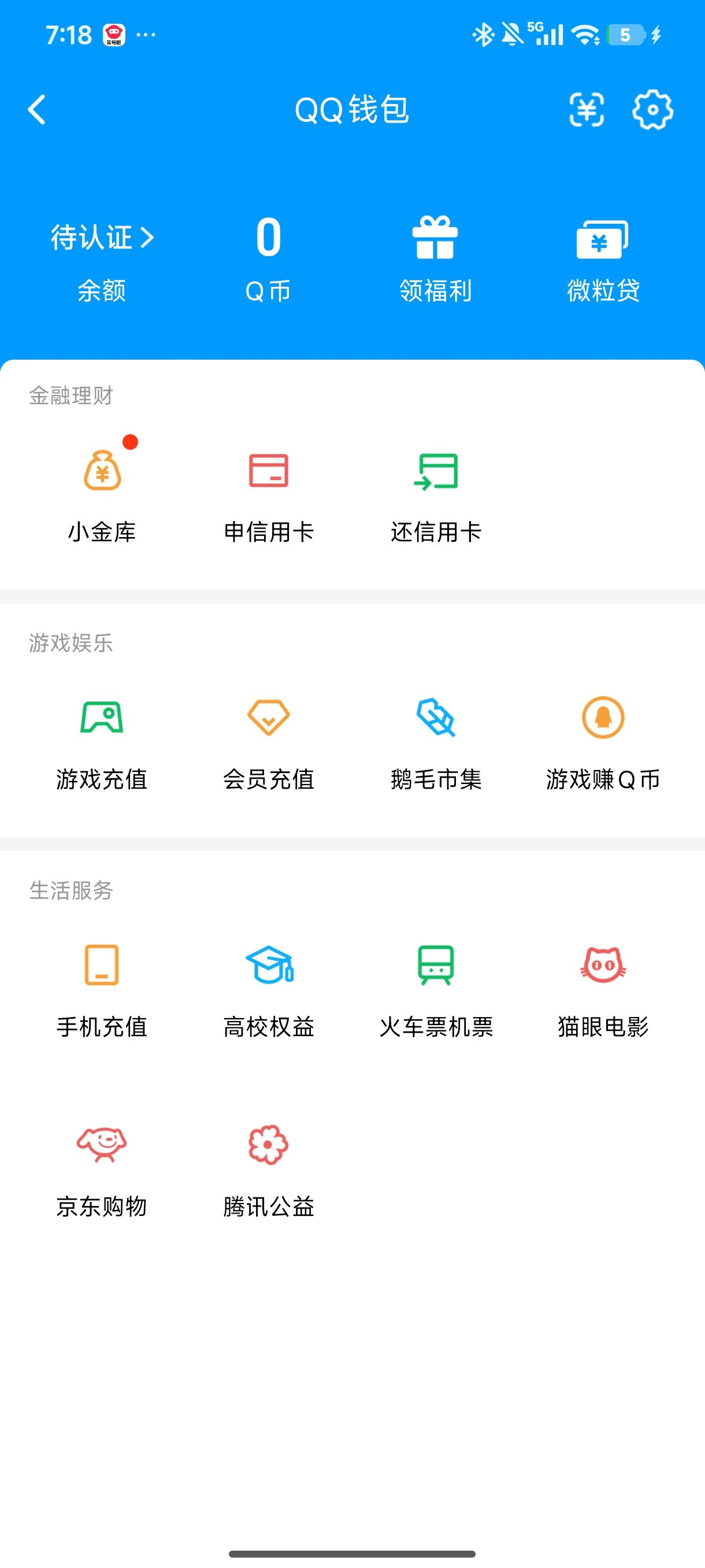The width and height of the screenshot is (705, 1568).
Task: Open 腾讯公益 charity flower icon
Action: click(x=269, y=1163)
